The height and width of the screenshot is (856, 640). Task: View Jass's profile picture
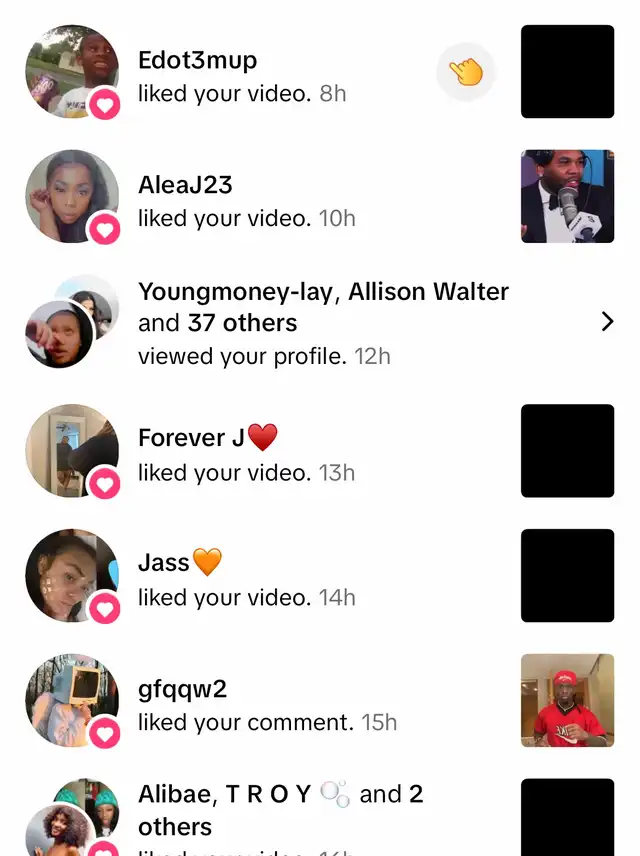tap(71, 576)
